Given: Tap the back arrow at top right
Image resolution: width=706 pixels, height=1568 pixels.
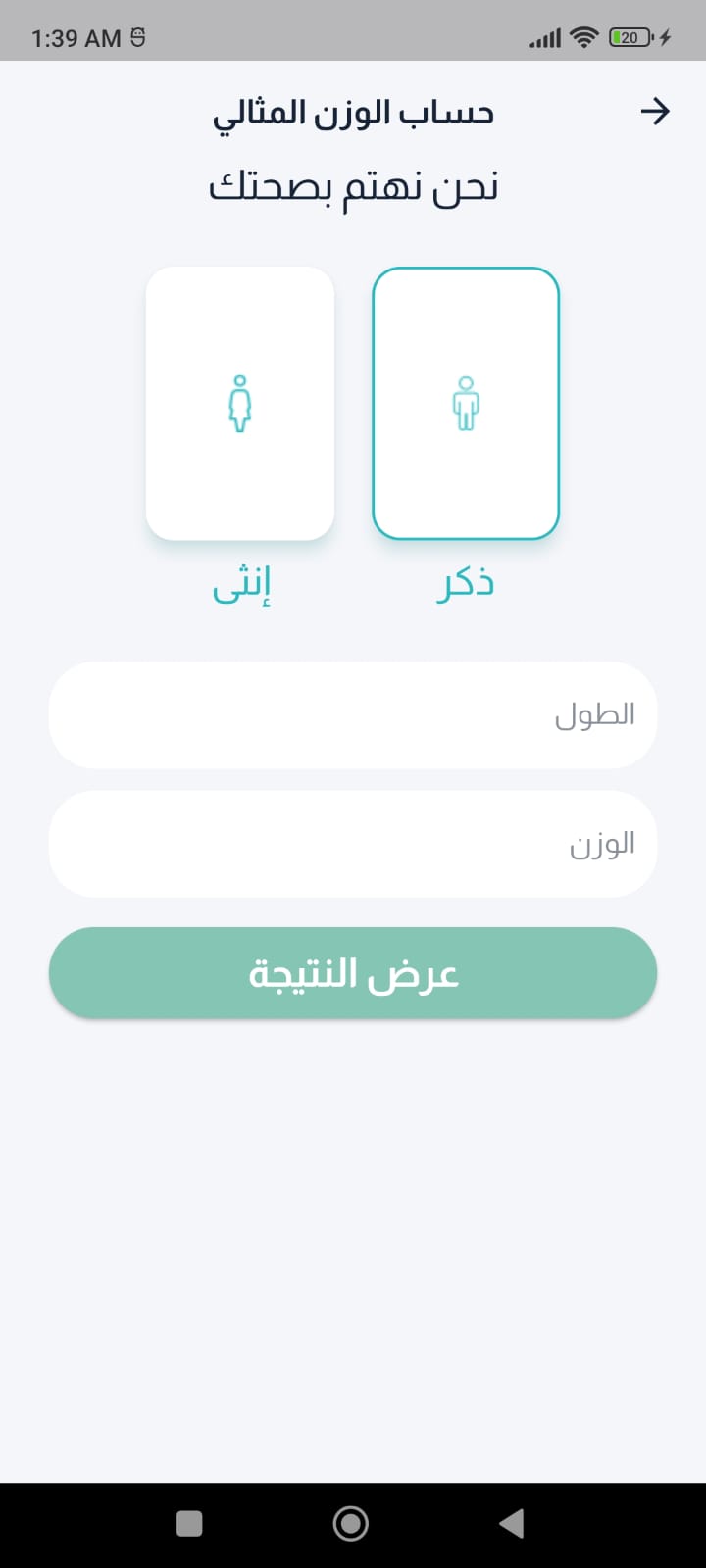Looking at the screenshot, I should tap(655, 111).
